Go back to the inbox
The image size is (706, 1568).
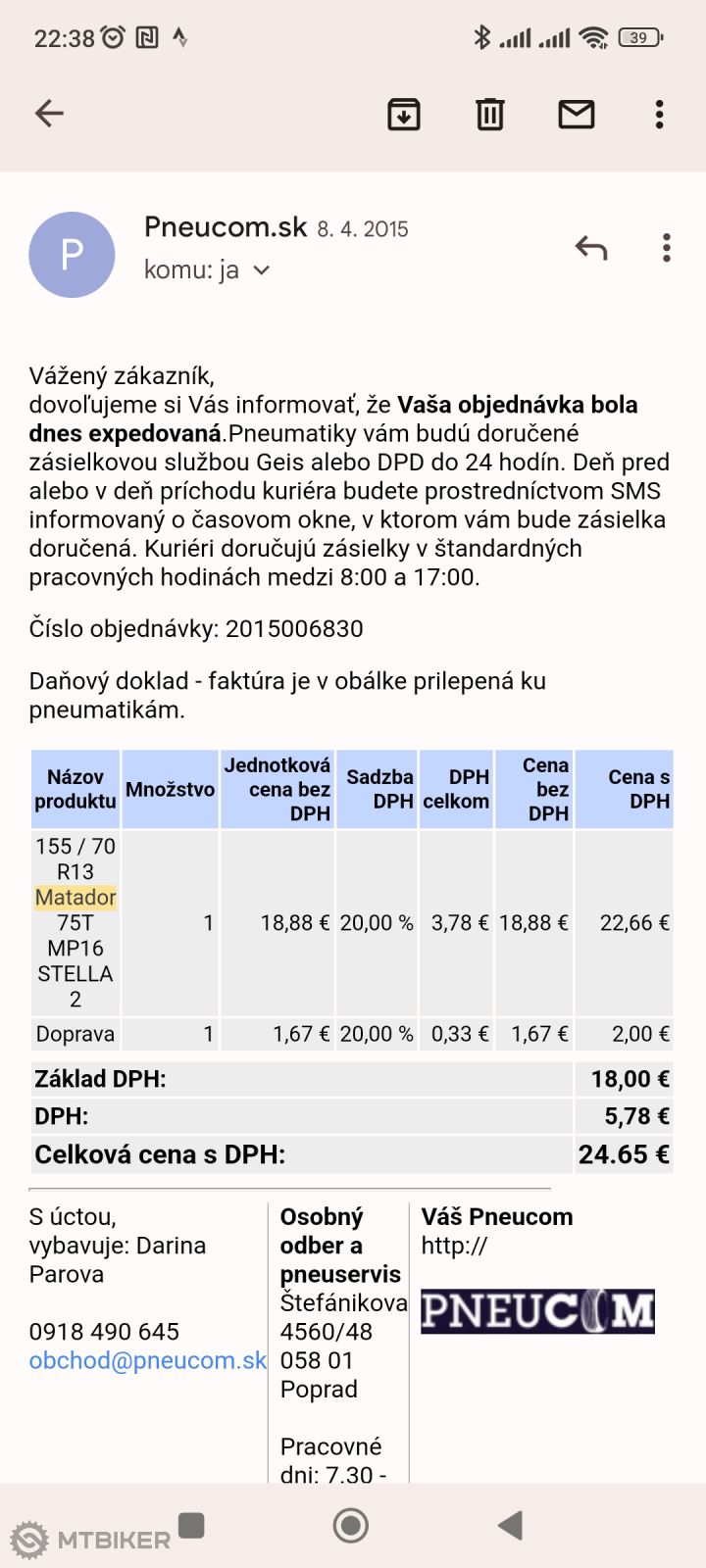tap(49, 114)
